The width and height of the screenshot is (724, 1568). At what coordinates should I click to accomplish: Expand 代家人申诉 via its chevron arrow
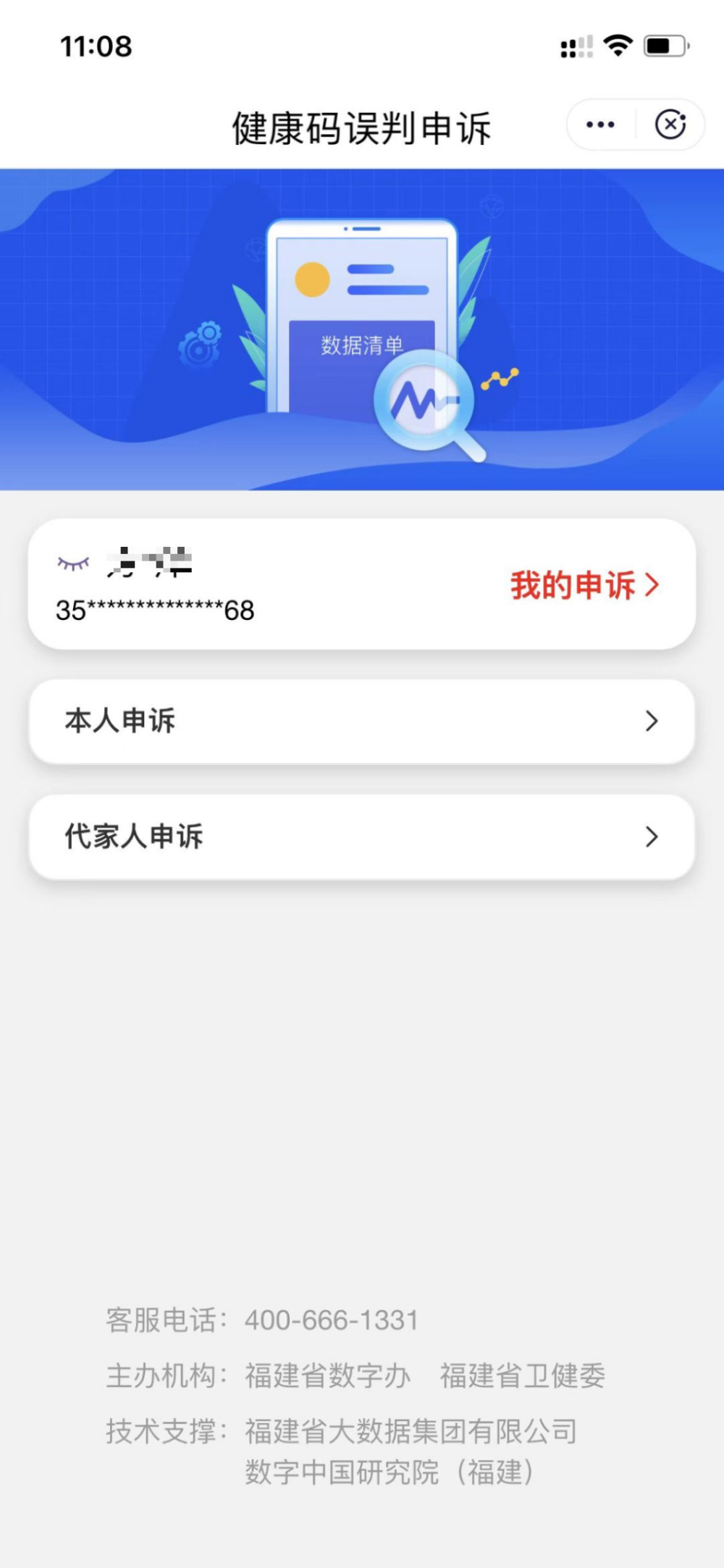coord(651,837)
